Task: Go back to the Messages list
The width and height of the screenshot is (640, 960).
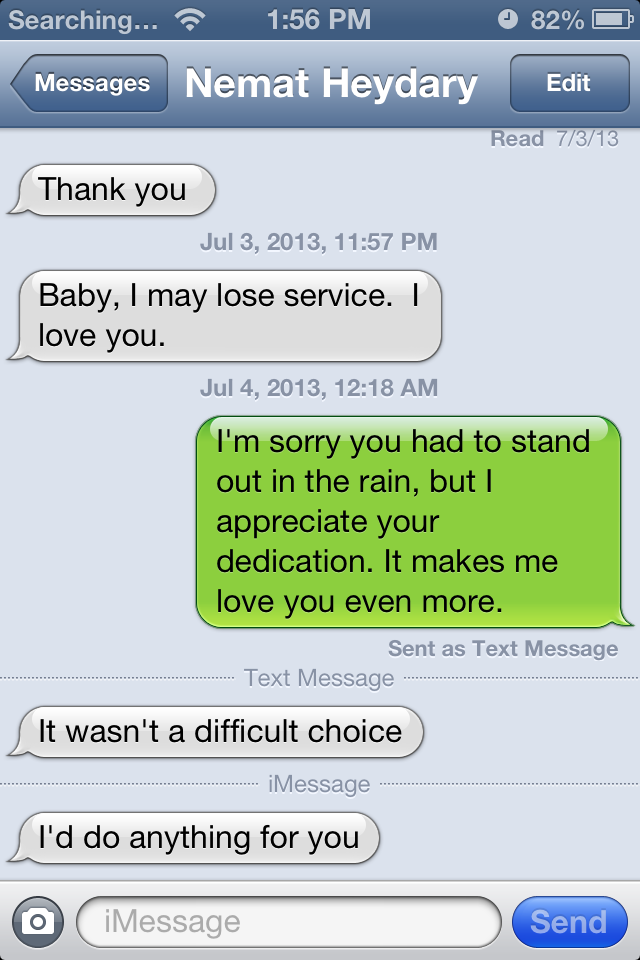Action: (x=90, y=84)
